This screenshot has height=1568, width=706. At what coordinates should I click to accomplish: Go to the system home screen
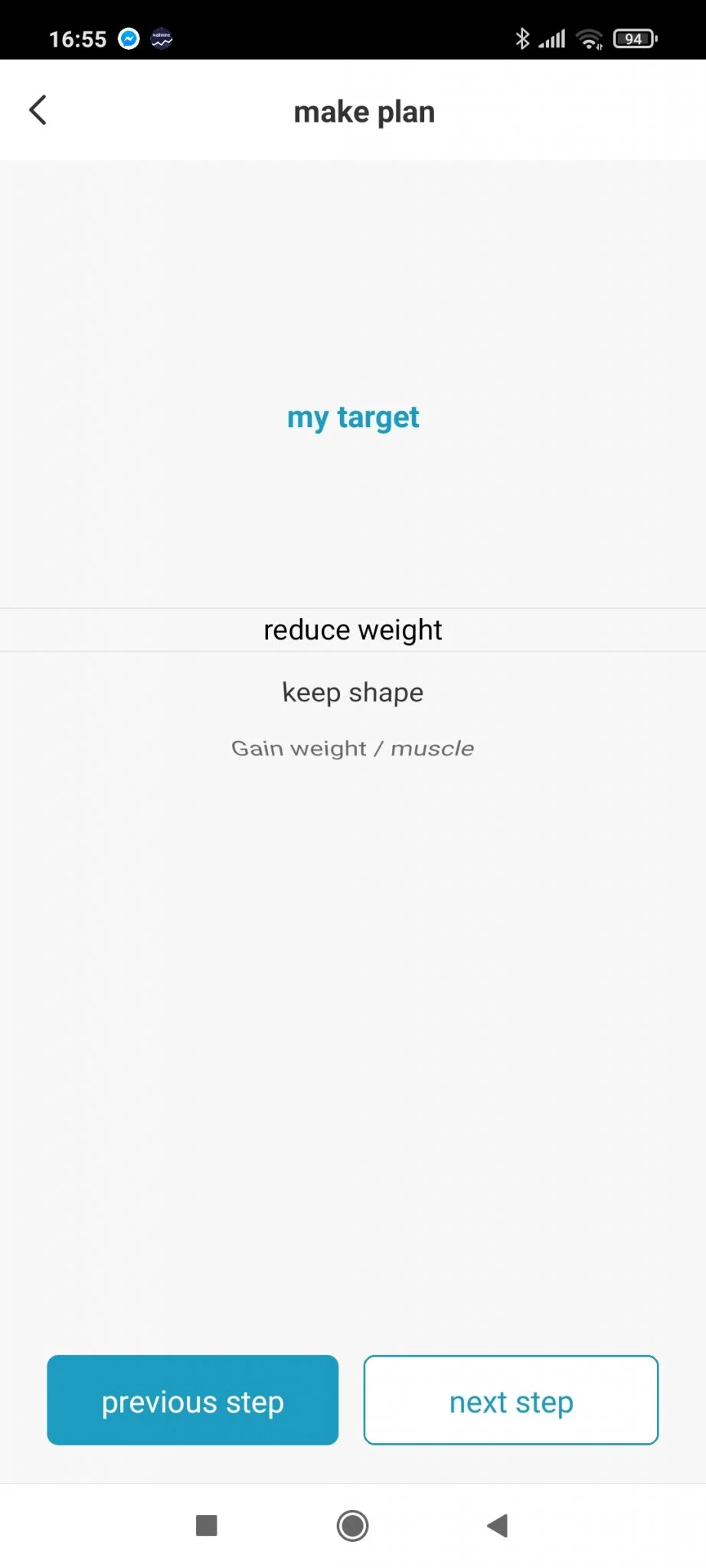pyautogui.click(x=352, y=1526)
